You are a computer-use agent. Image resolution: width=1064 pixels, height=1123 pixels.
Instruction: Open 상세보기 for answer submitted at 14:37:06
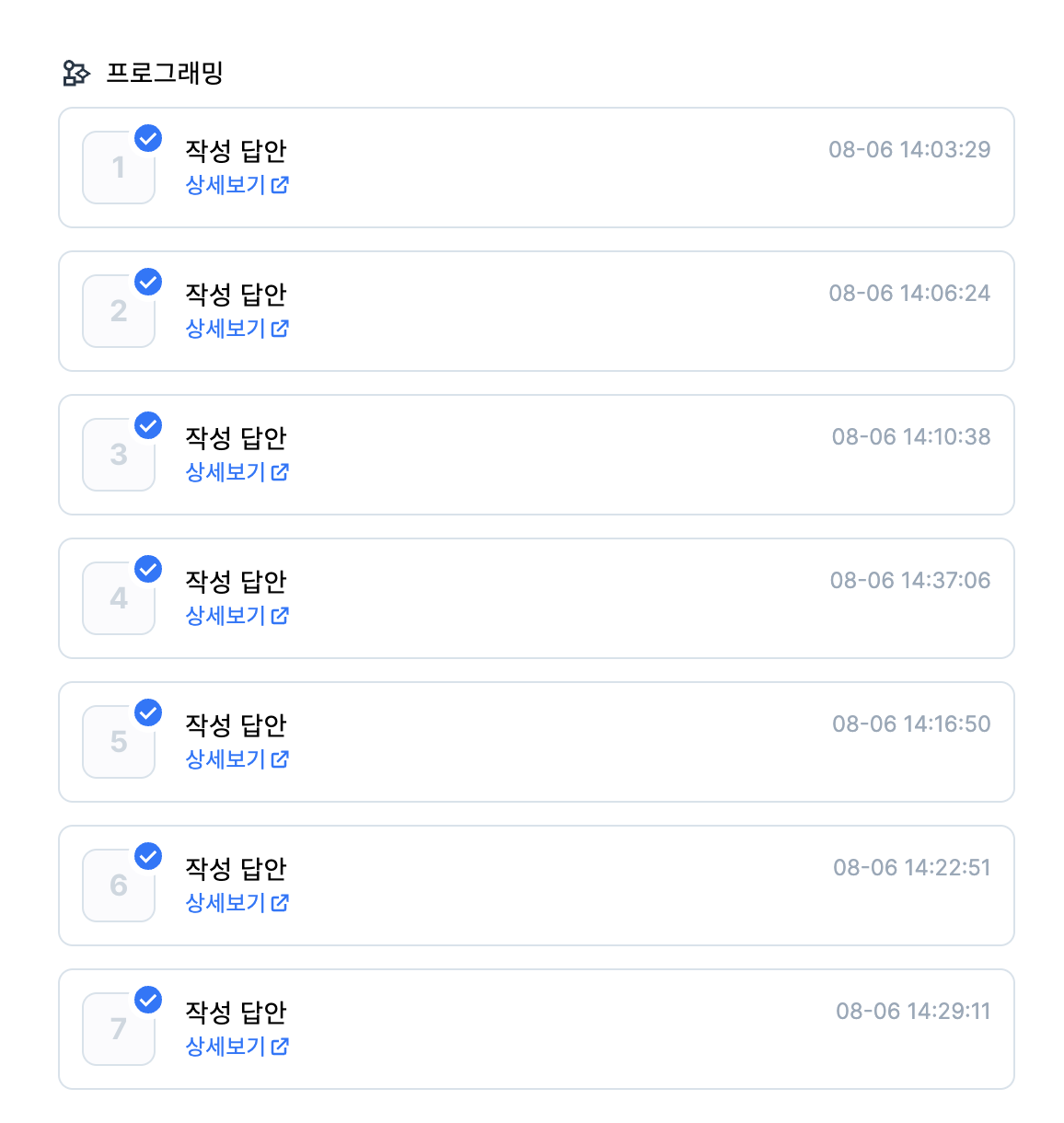[x=237, y=616]
